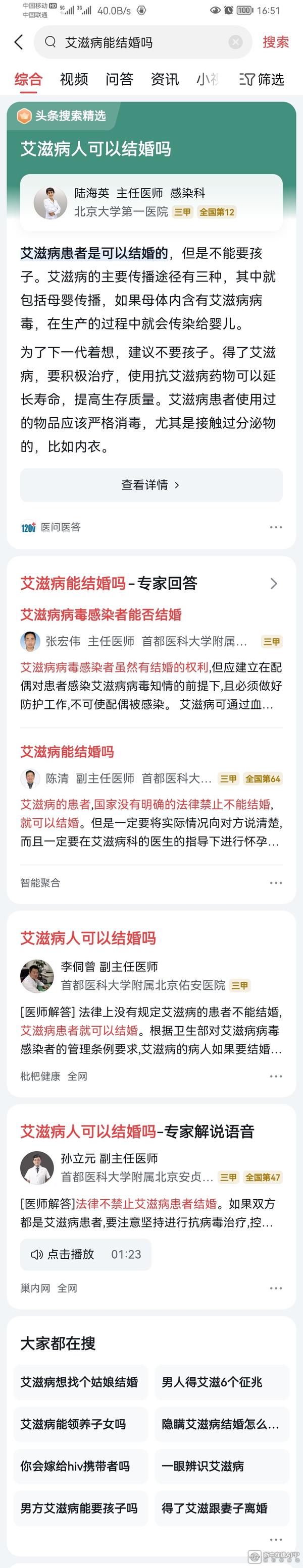Open the 筛选 filter options

tap(262, 79)
